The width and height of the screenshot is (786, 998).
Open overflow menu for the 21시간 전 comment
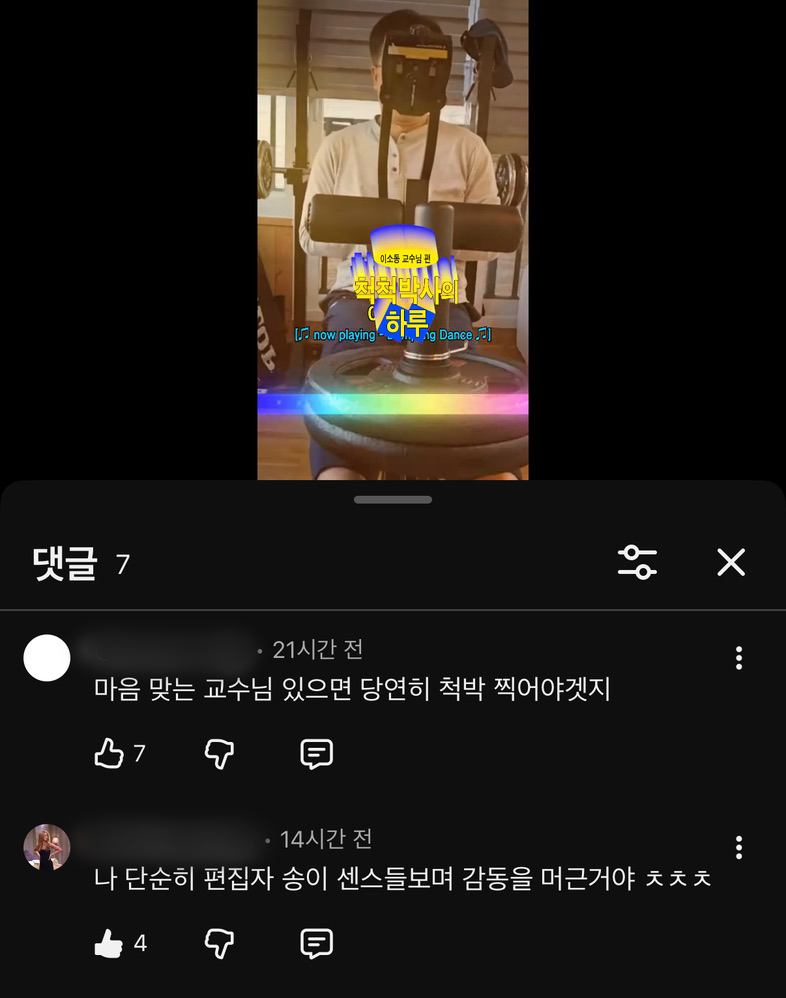click(x=738, y=657)
